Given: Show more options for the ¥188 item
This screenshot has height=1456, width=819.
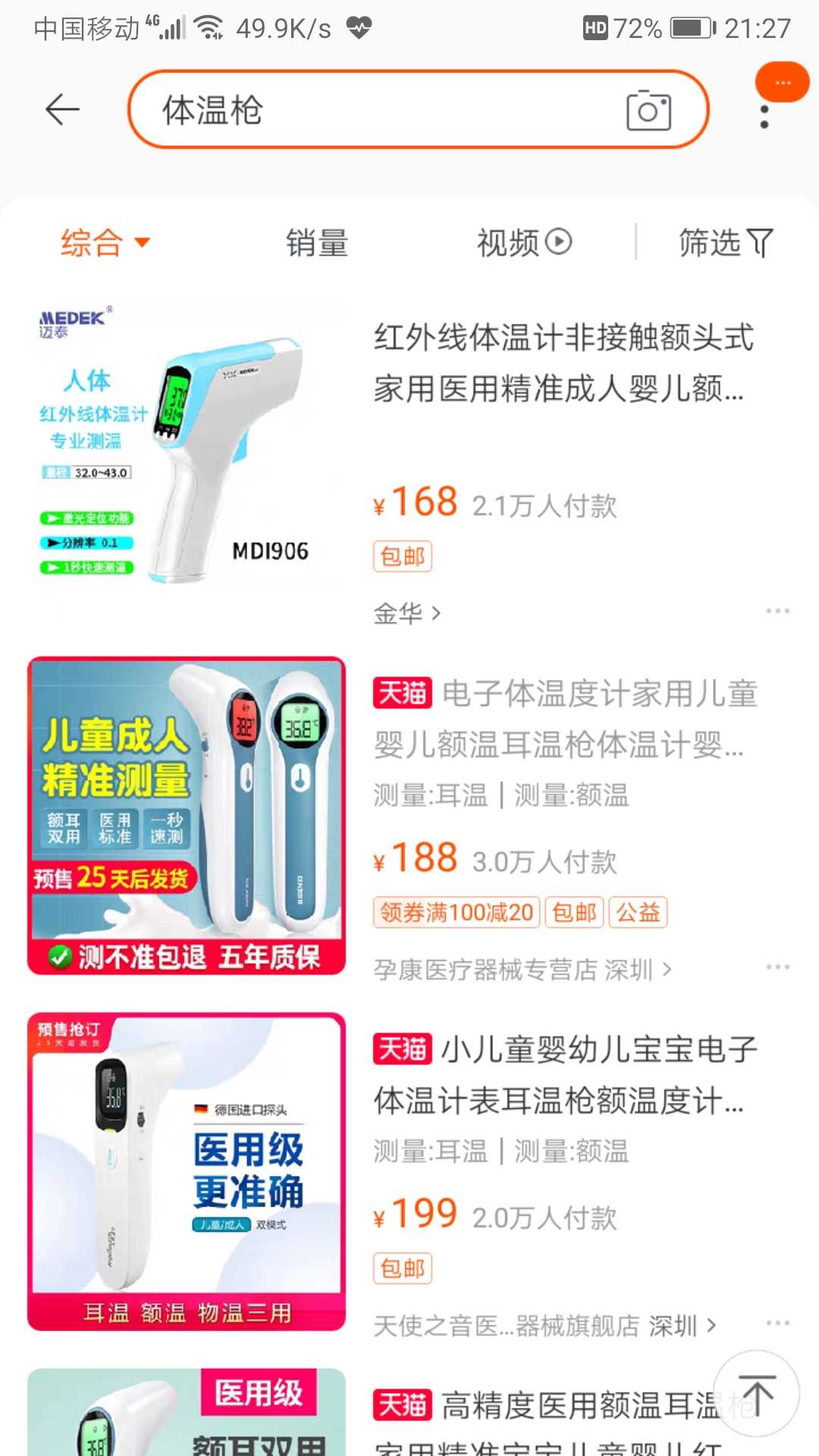Looking at the screenshot, I should (x=777, y=967).
